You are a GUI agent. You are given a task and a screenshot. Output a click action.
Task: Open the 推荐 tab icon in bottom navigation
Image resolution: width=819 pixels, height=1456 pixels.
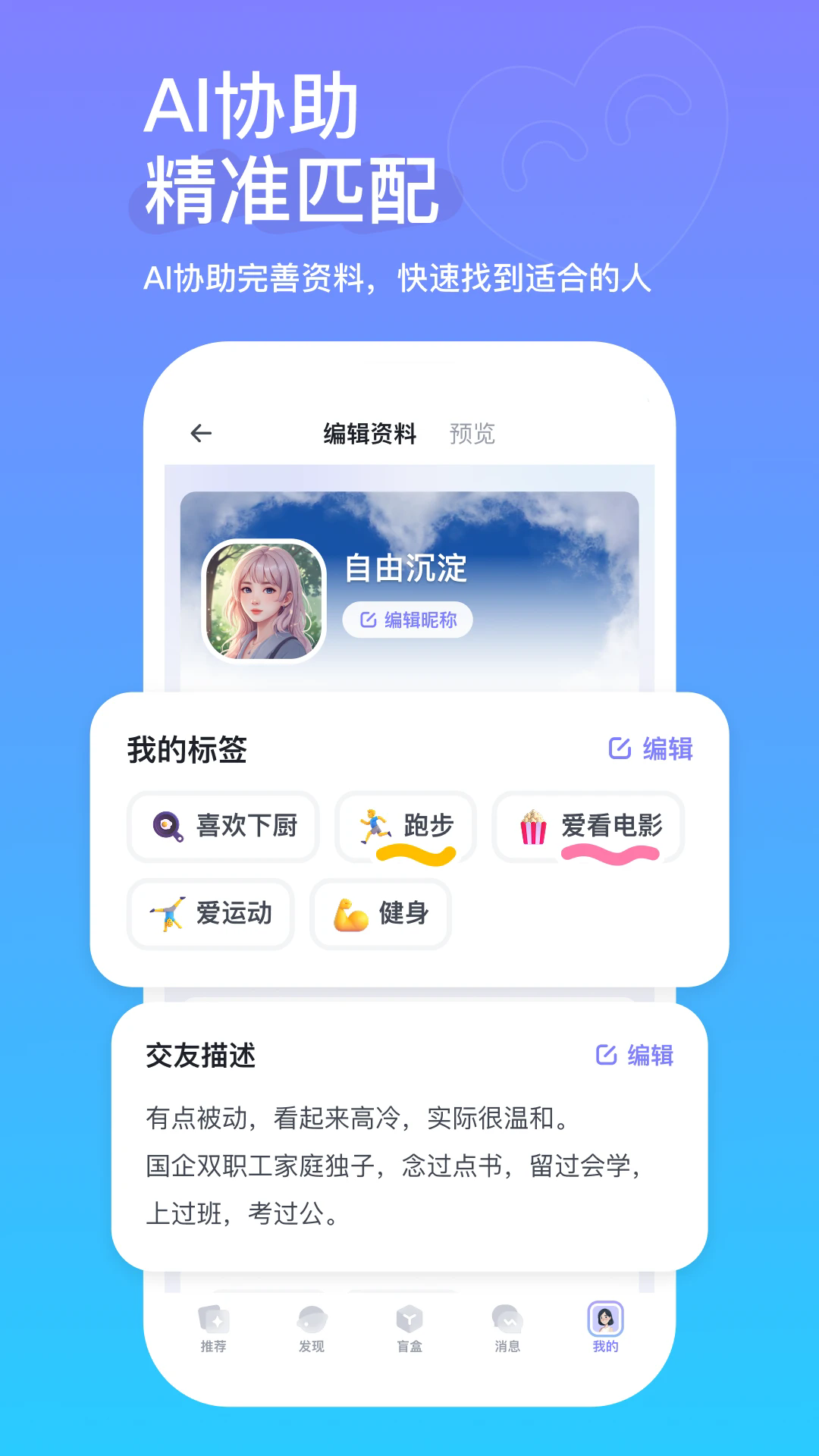pyautogui.click(x=215, y=1319)
